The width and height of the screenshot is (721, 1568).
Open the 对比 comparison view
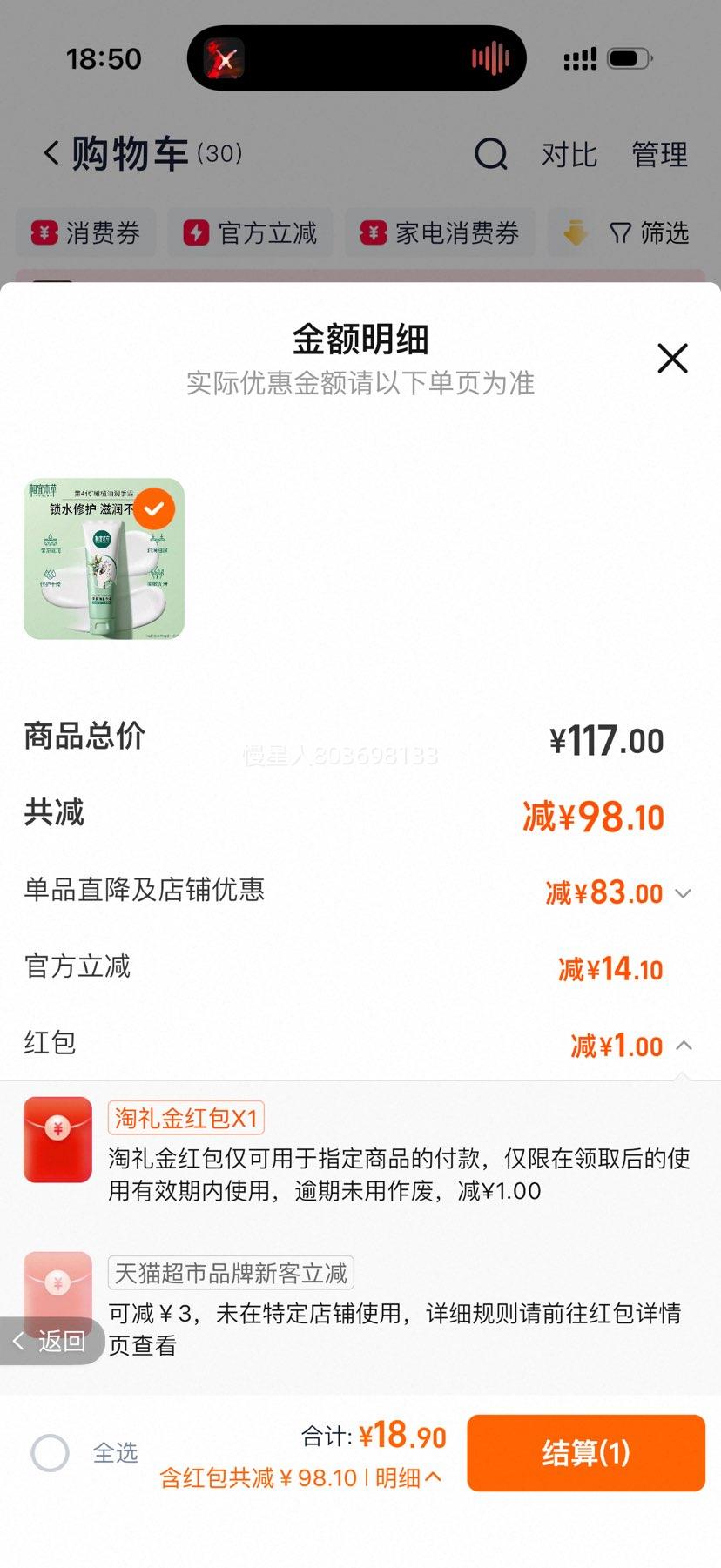569,154
